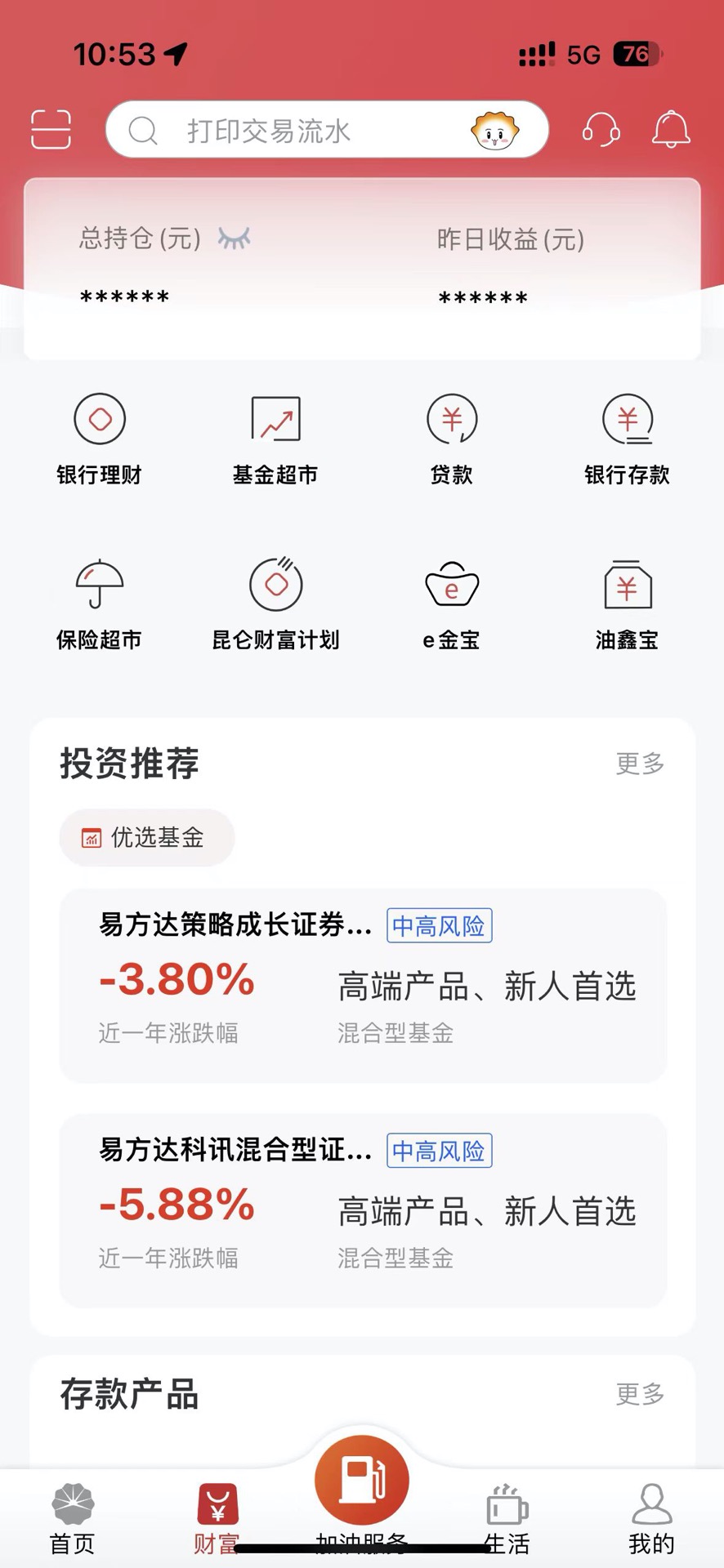Open the 加油服务 refueling service center button
This screenshot has height=1568, width=724.
click(x=361, y=1478)
